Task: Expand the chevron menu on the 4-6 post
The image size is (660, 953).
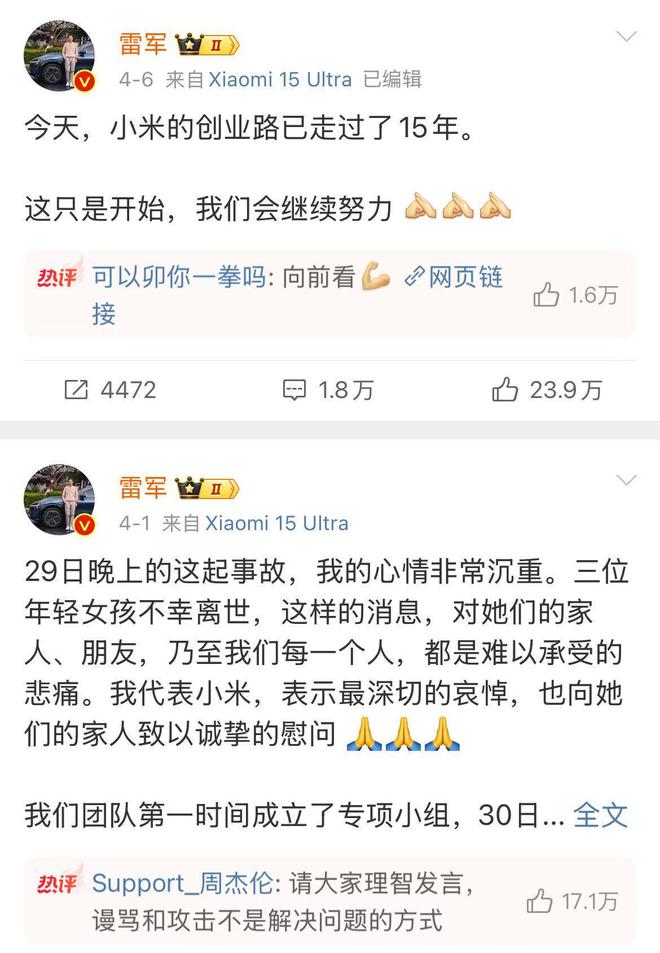Action: tap(626, 38)
